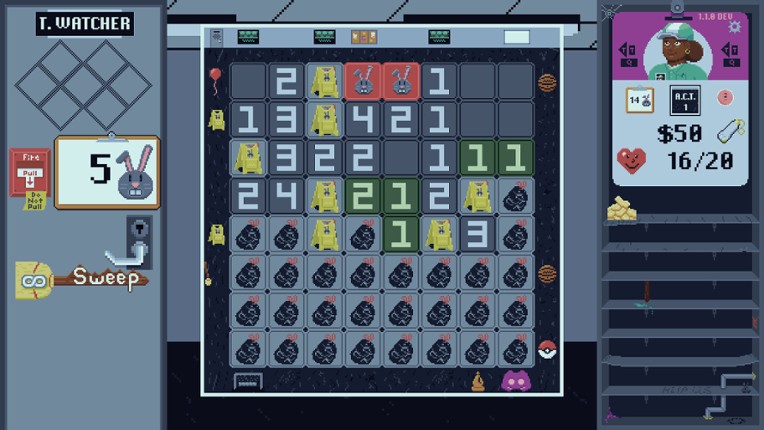764x430 pixels.
Task: Tap the T. WATCHER name plate
Action: point(84,24)
